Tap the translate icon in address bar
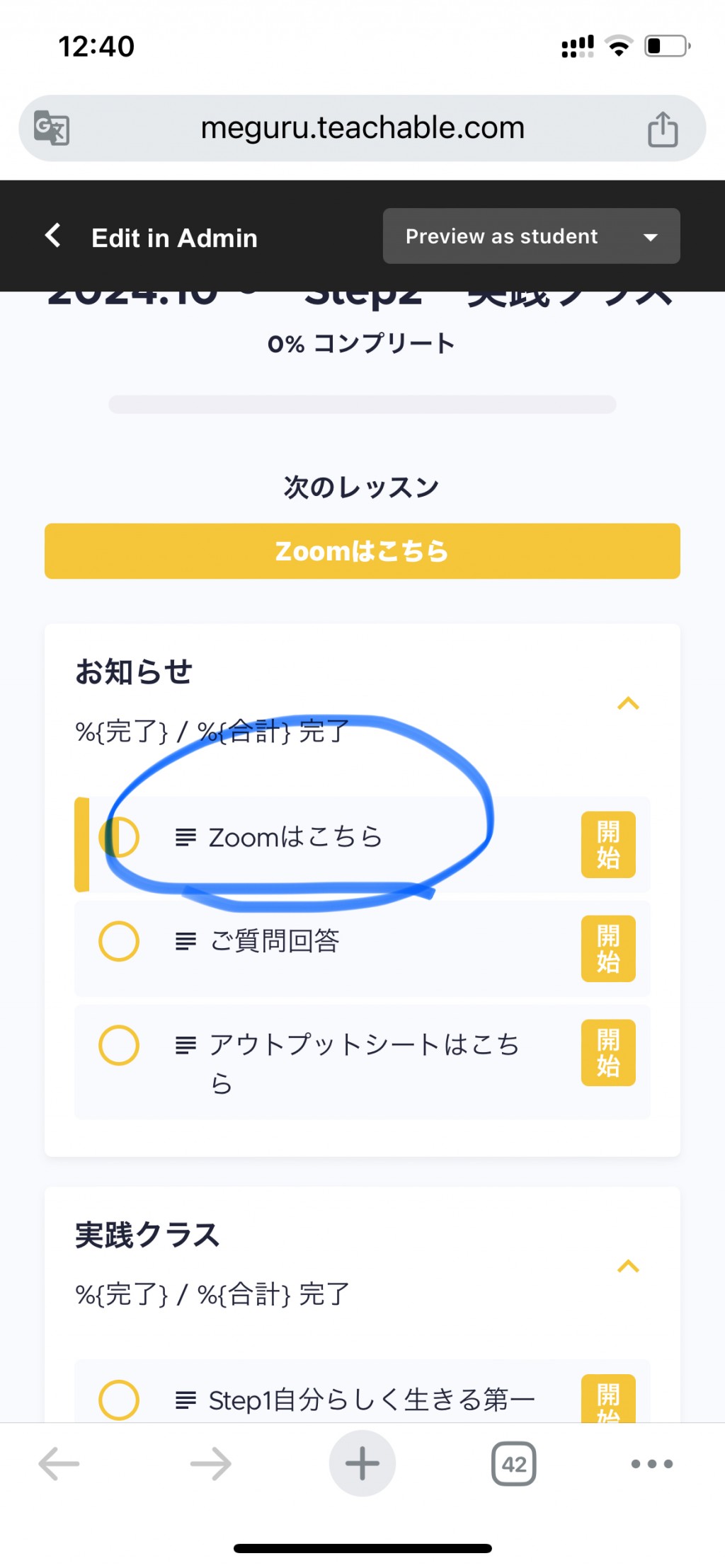725x1568 pixels. [x=52, y=128]
